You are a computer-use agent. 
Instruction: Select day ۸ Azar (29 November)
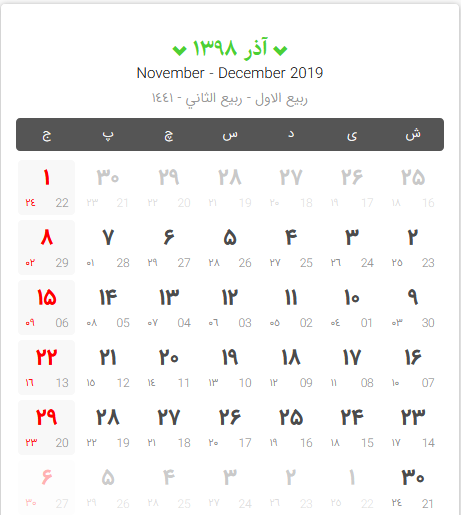(47, 247)
